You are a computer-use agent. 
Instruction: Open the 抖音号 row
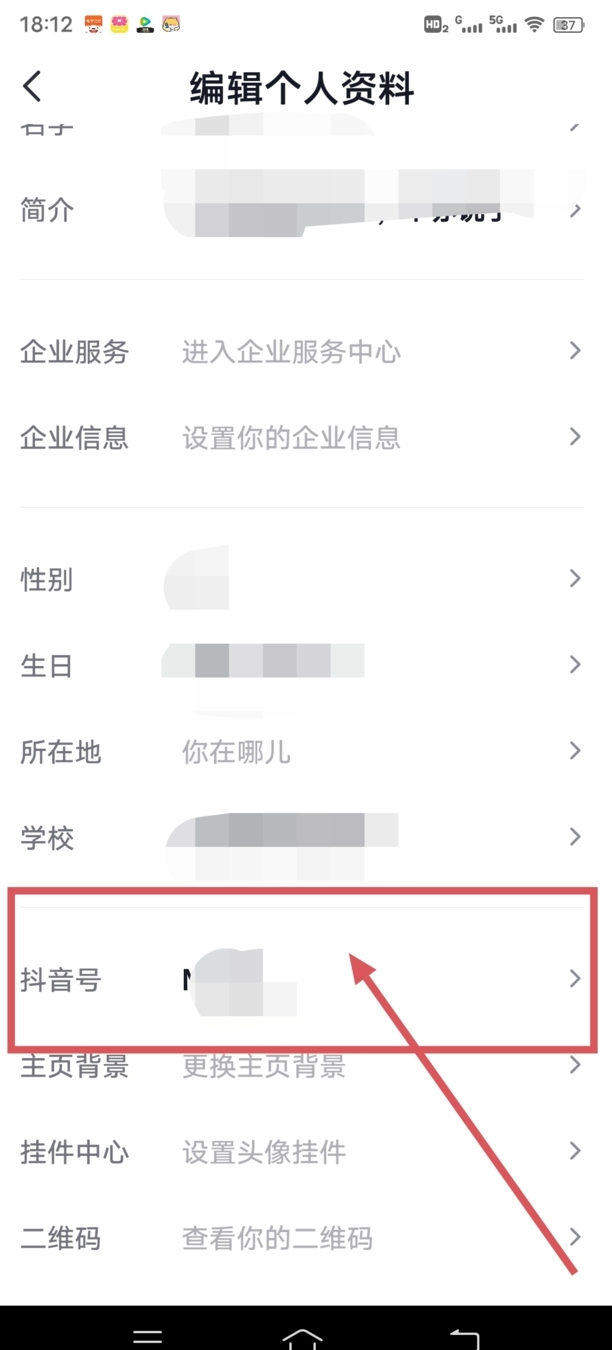pyautogui.click(x=300, y=980)
